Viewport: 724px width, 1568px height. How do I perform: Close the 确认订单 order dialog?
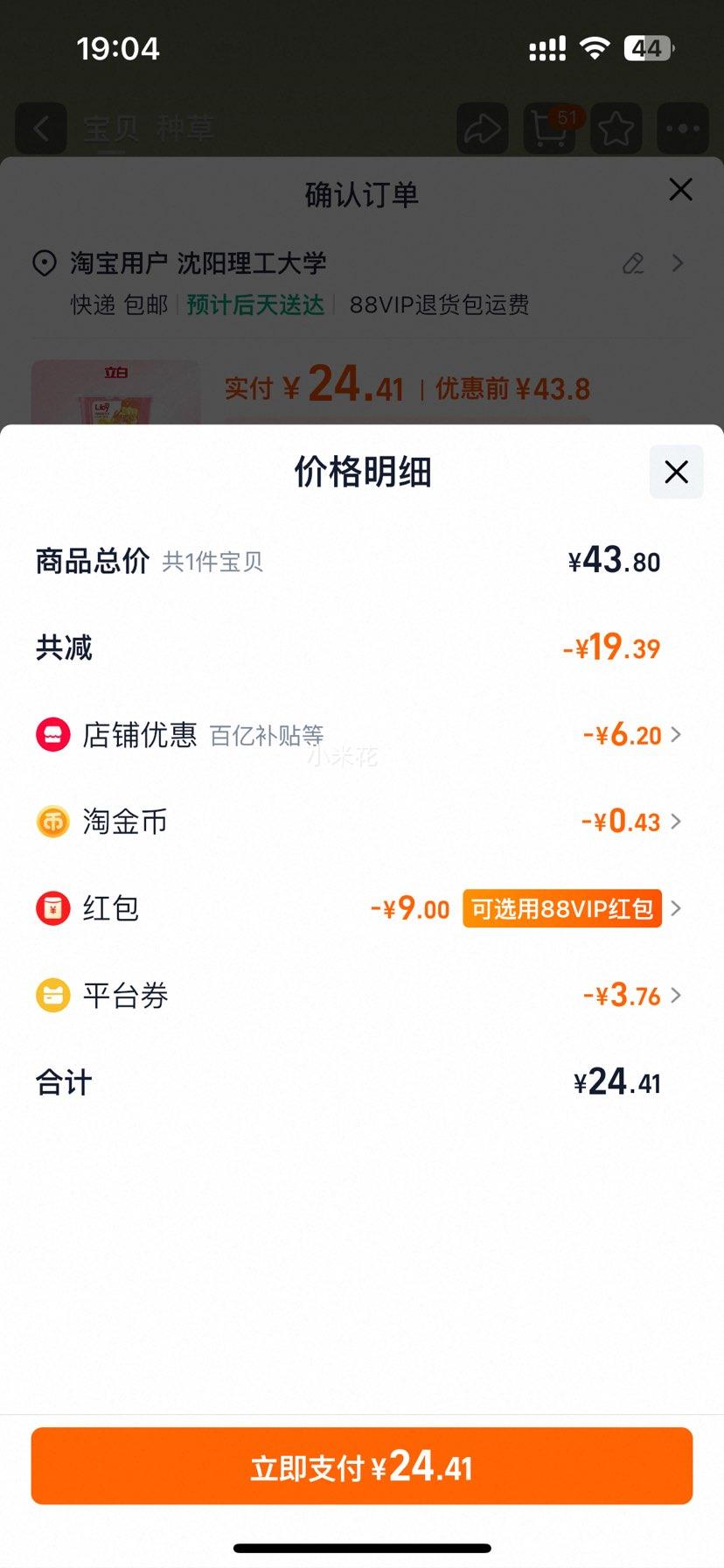[680, 190]
